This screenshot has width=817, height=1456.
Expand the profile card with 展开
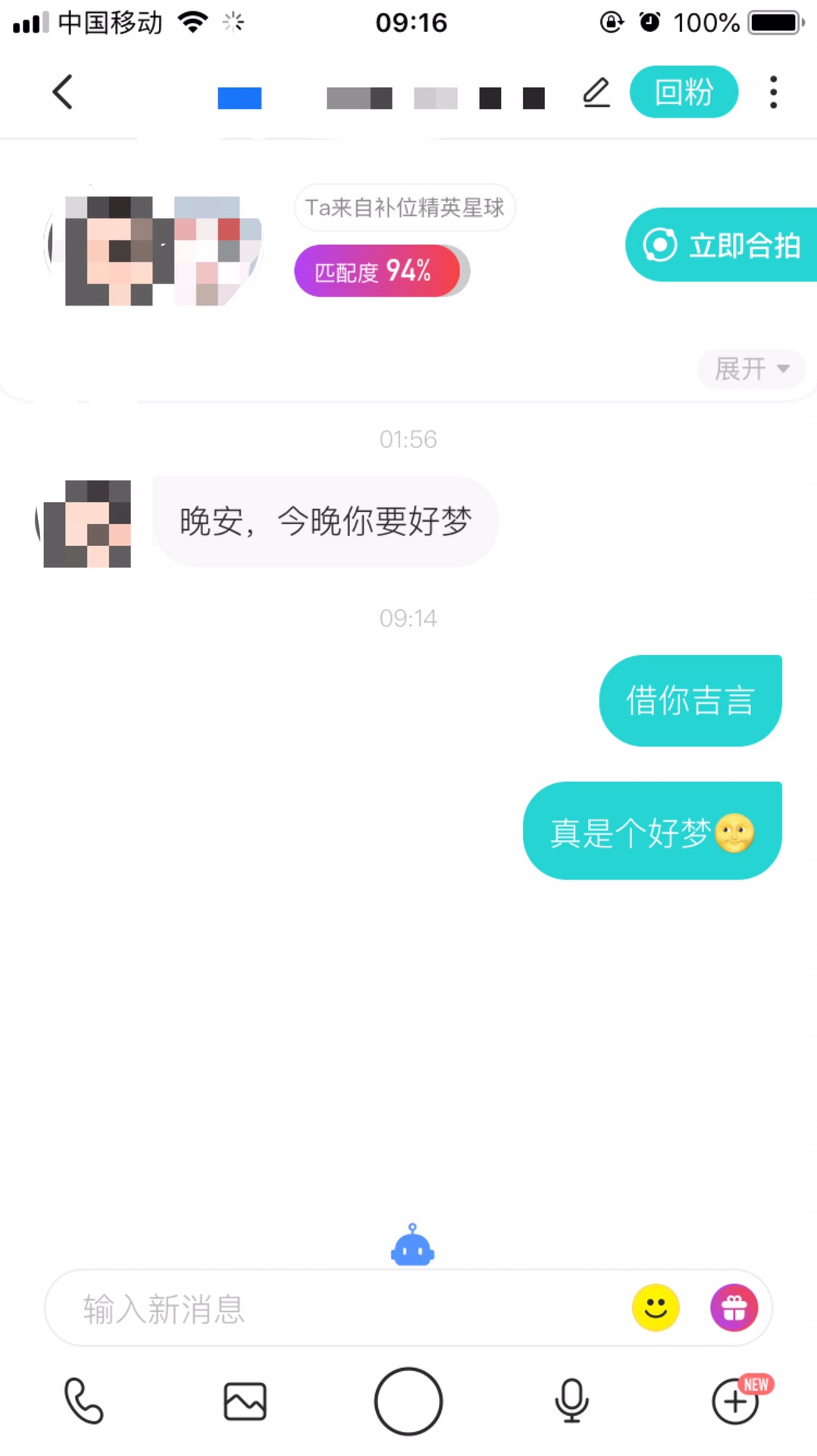(750, 369)
